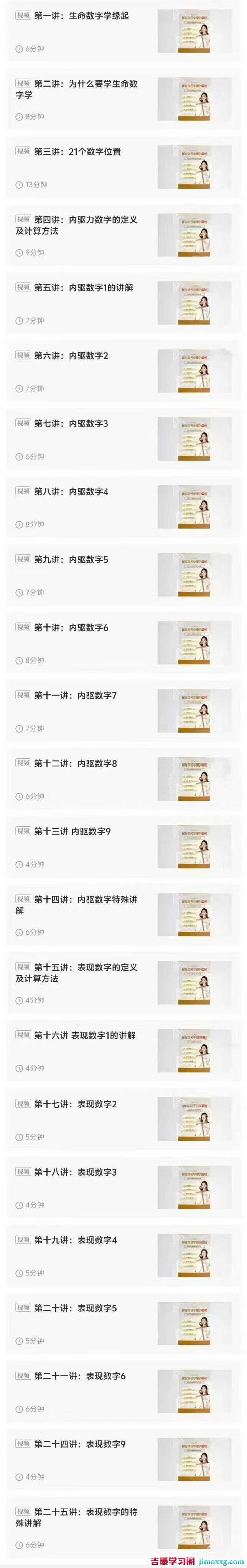The width and height of the screenshot is (247, 1568).
Task: Open 第十一讲：内驱数字7
Action: point(76,695)
